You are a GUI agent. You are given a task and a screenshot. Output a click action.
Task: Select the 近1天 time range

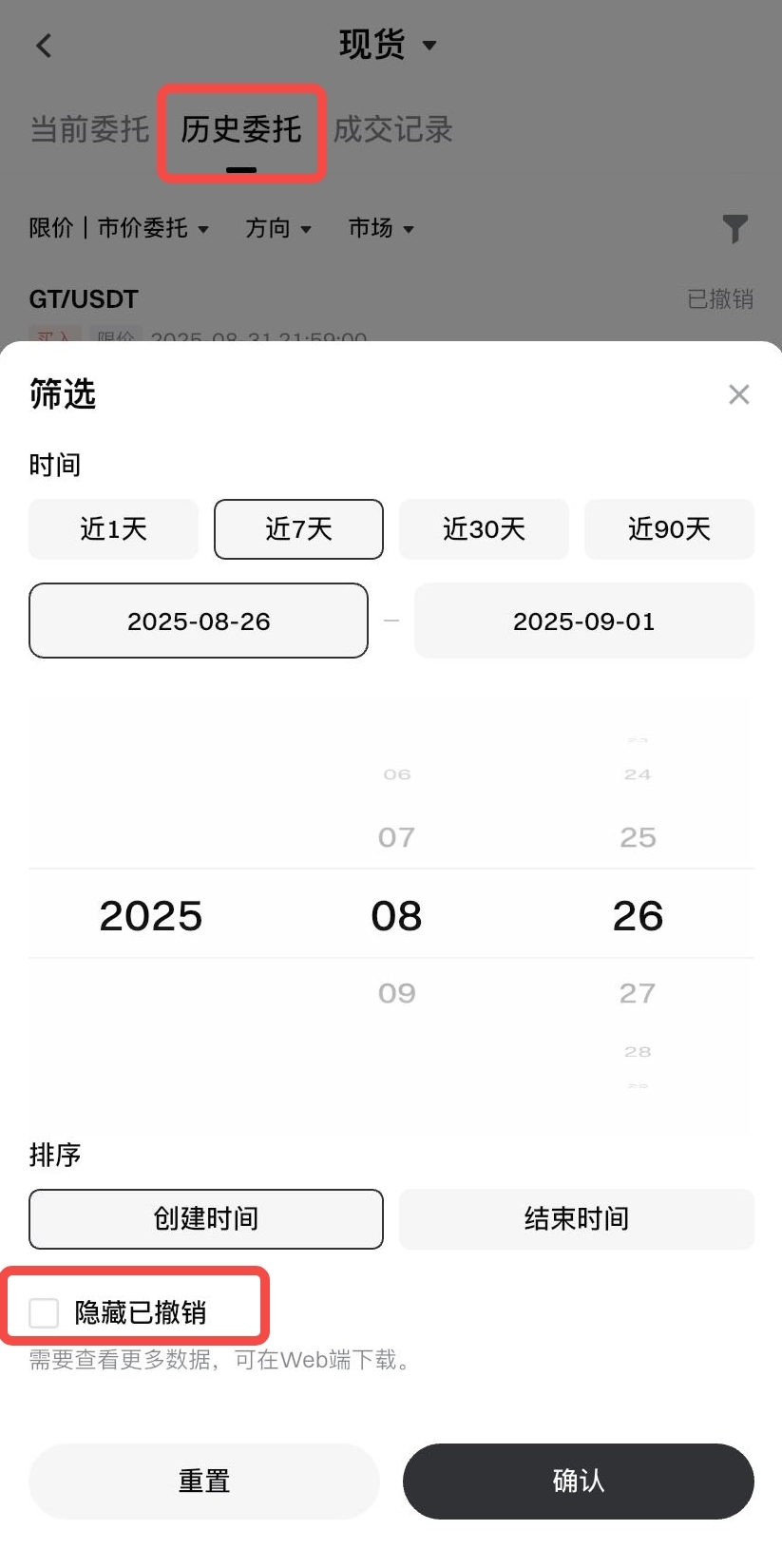point(113,529)
